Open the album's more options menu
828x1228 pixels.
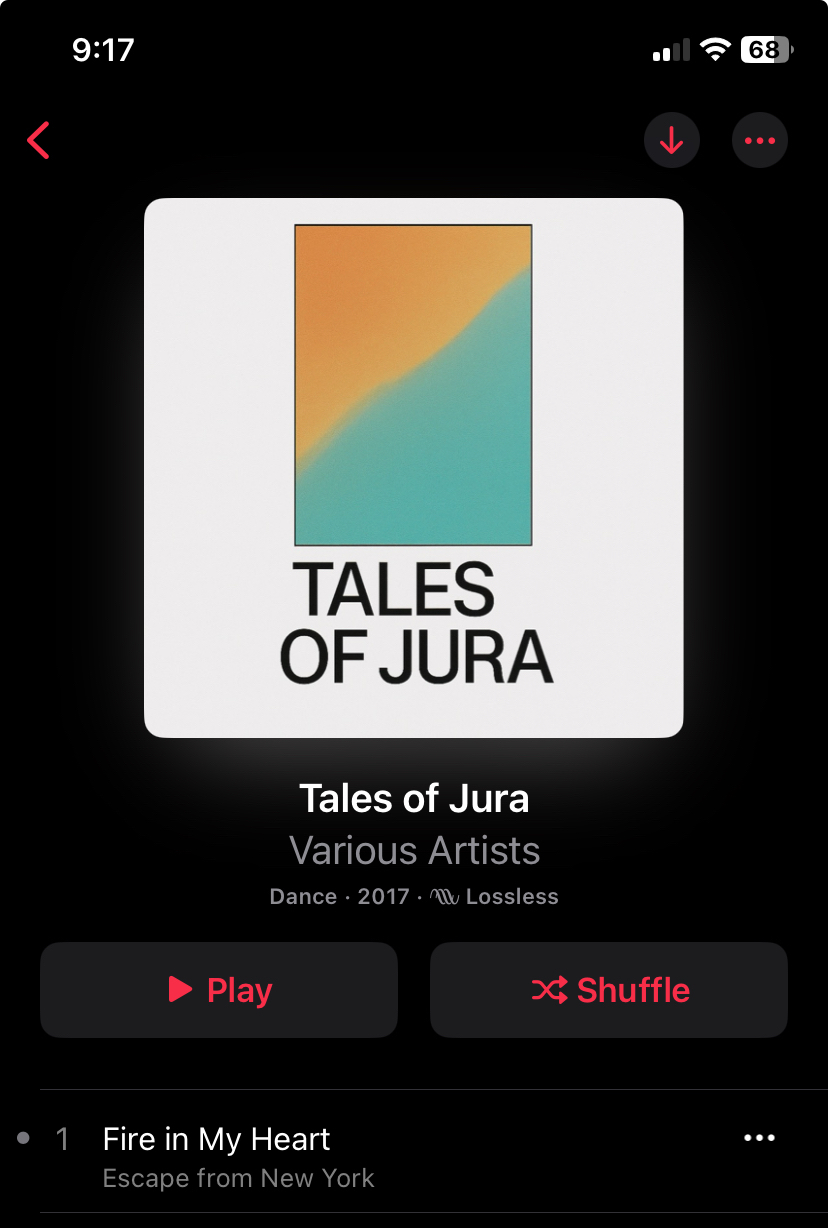point(760,141)
